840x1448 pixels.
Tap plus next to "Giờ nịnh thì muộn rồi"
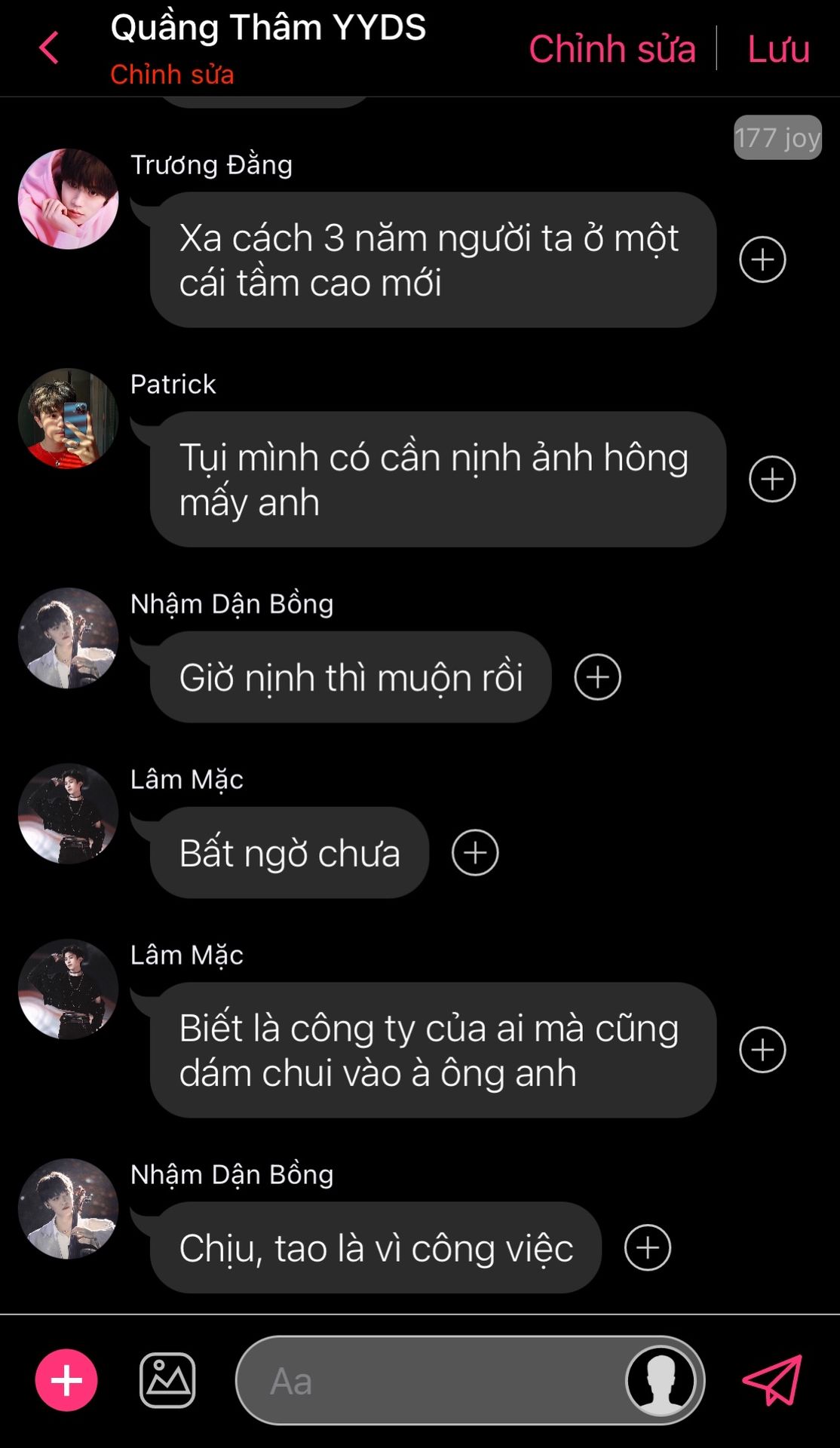point(597,676)
